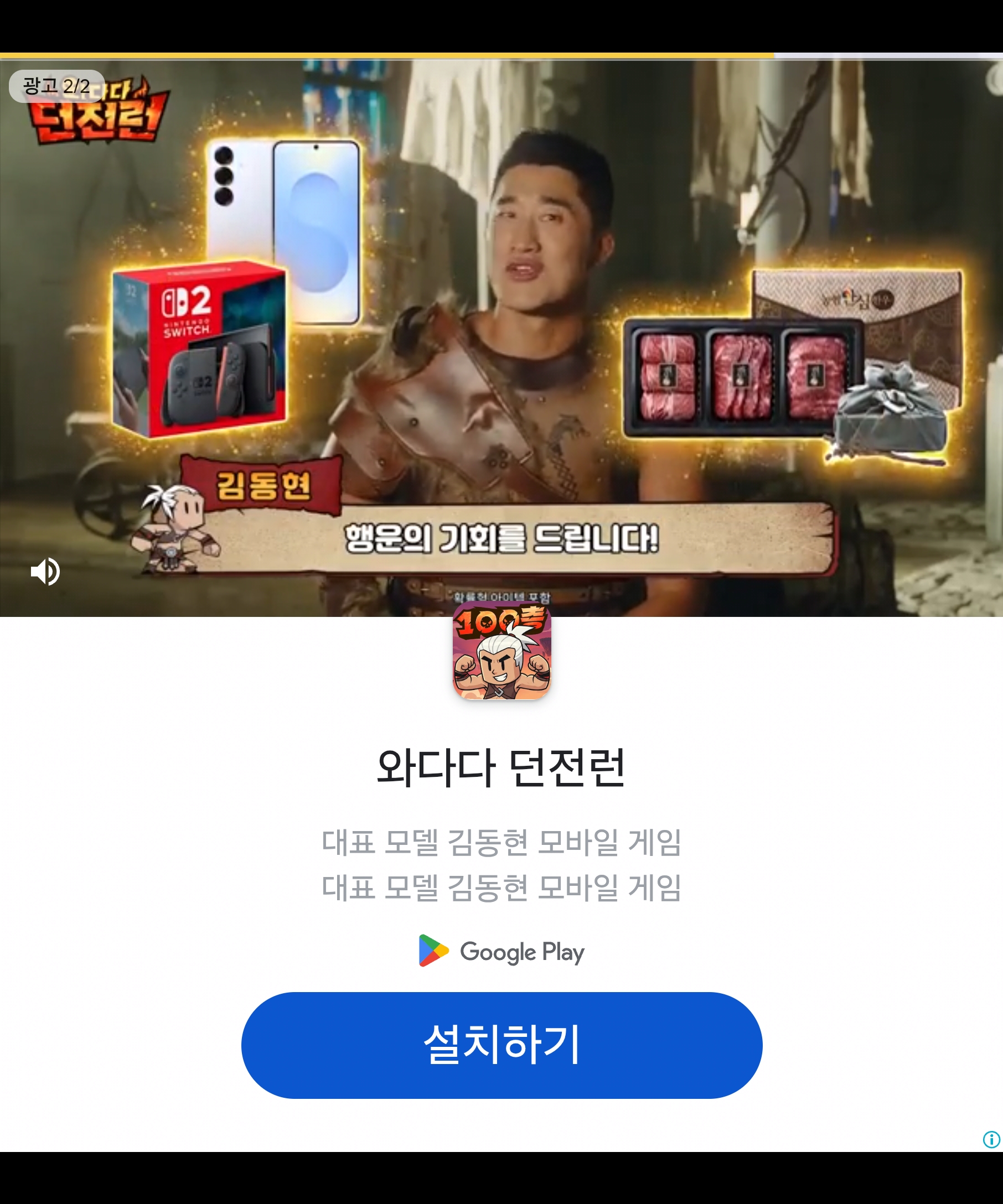This screenshot has width=1003, height=1204.
Task: Mute the ad video sound
Action: coord(45,571)
